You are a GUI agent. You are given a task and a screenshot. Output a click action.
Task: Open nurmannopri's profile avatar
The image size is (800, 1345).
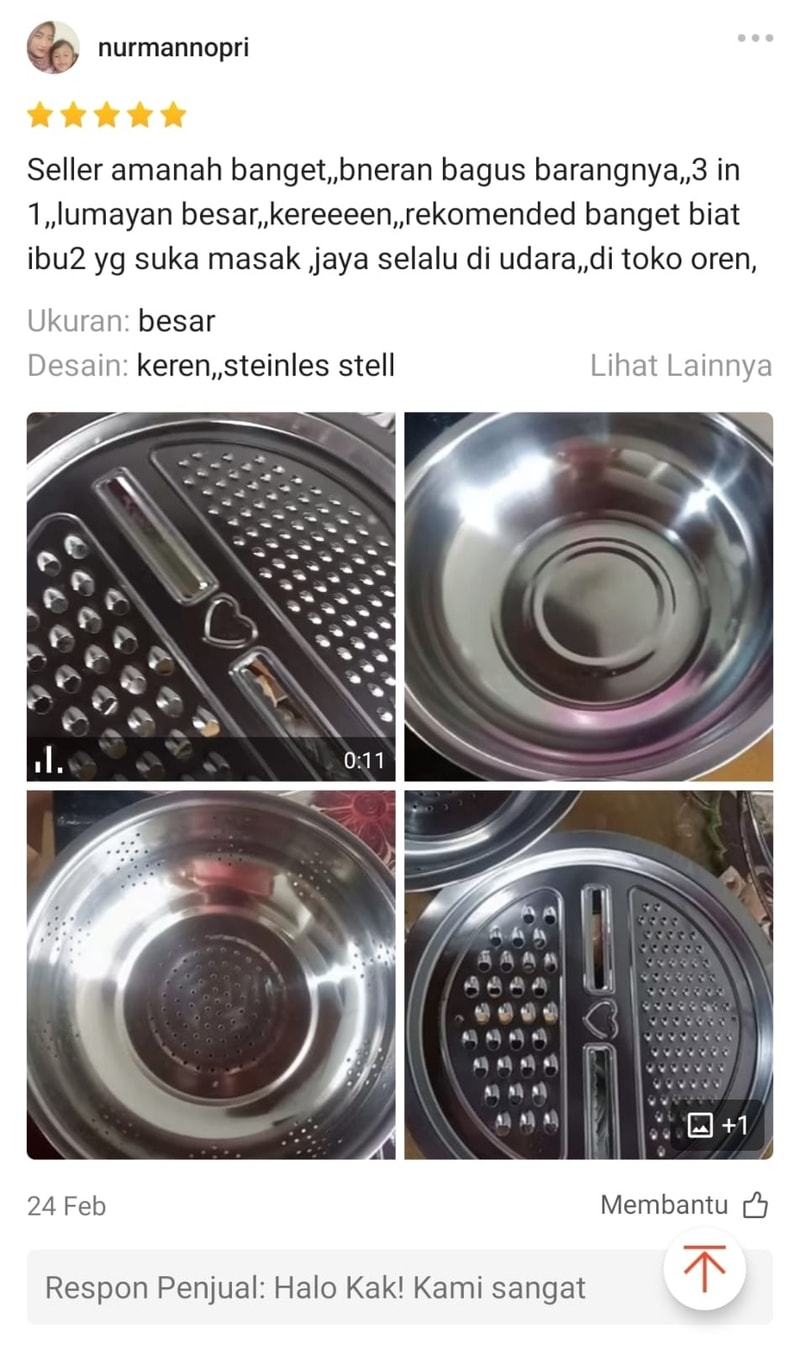[x=52, y=47]
